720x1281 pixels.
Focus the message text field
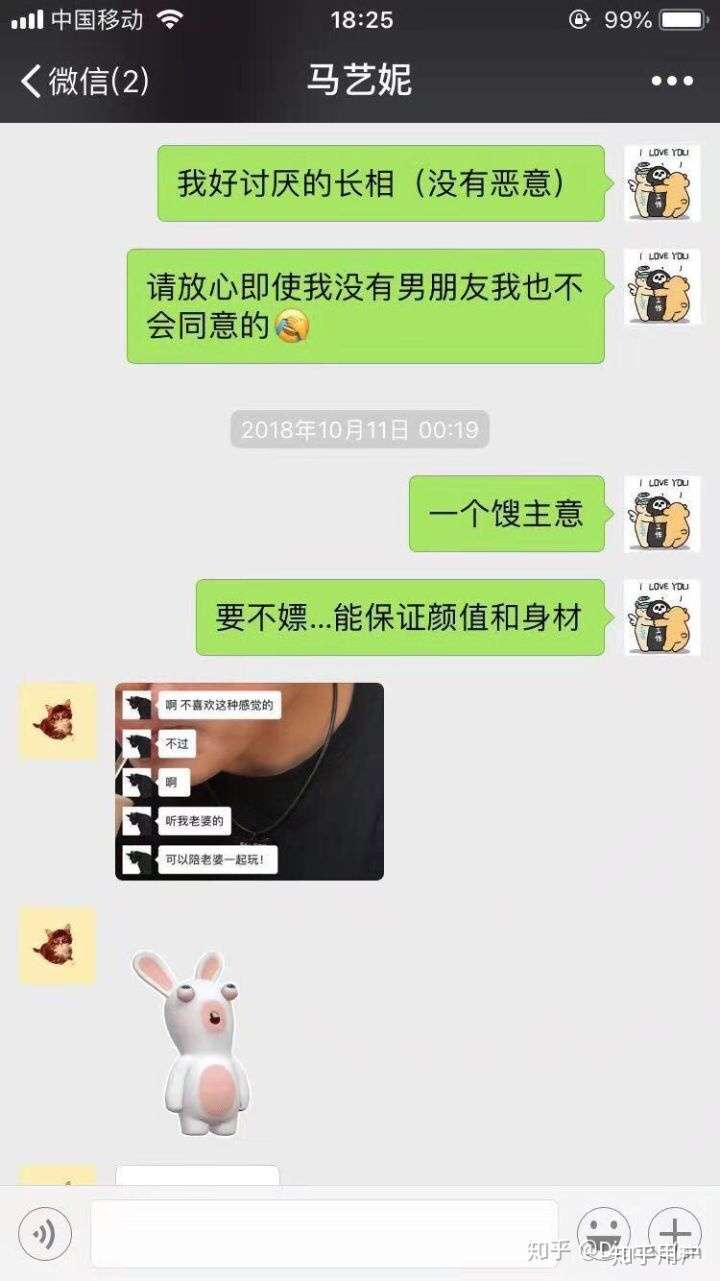pyautogui.click(x=323, y=1234)
